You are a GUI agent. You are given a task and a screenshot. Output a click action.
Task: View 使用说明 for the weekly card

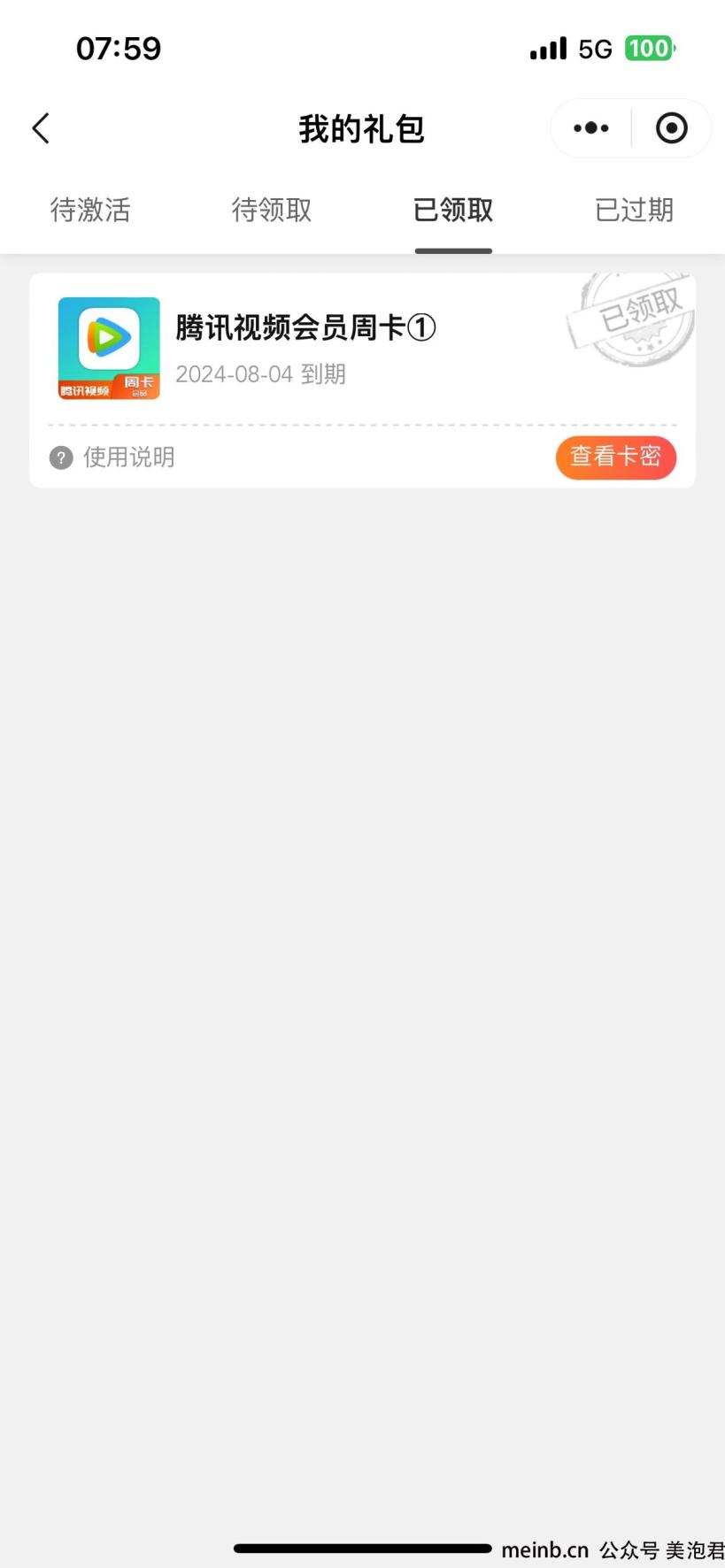coord(112,457)
